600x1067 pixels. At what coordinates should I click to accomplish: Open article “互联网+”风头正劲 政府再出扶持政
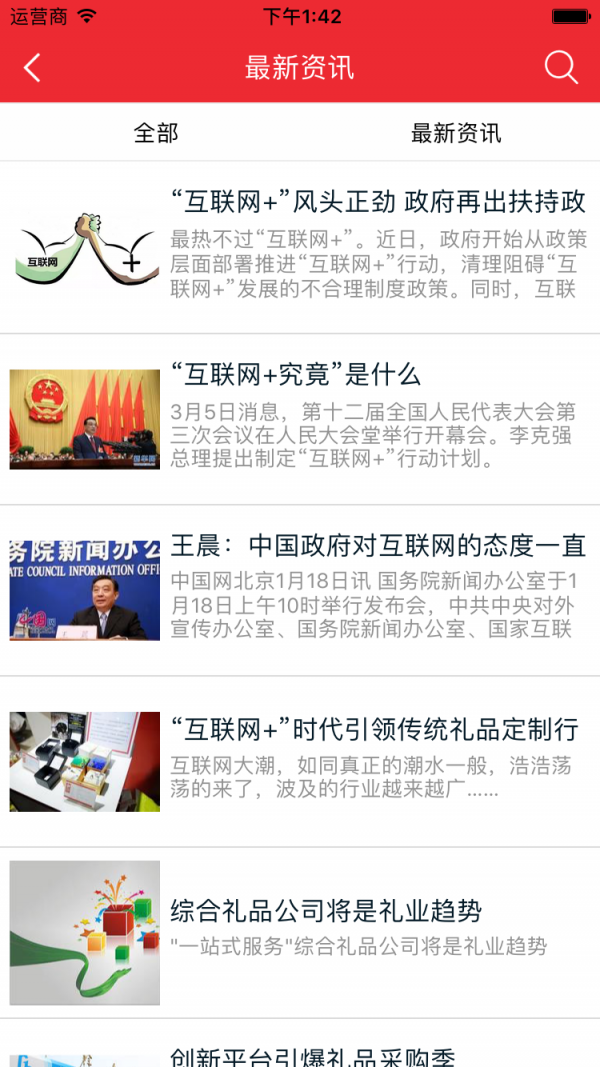point(378,202)
